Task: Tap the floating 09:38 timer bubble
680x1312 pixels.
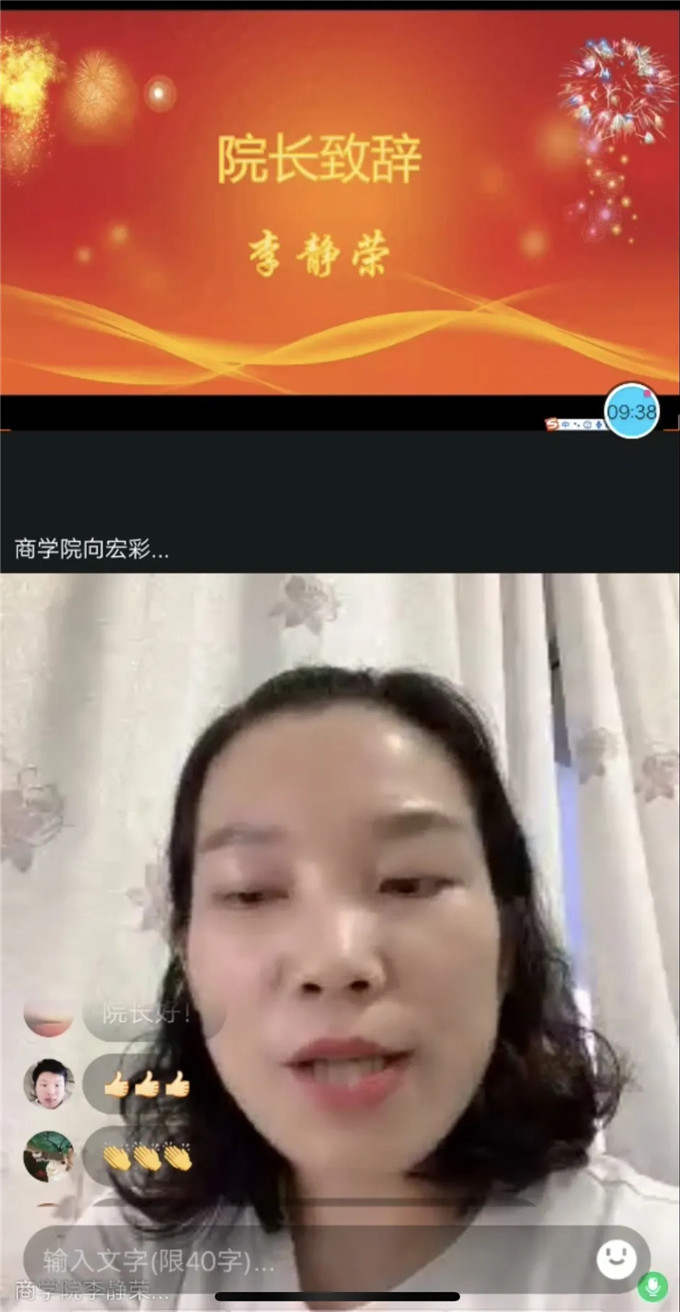Action: coord(632,411)
